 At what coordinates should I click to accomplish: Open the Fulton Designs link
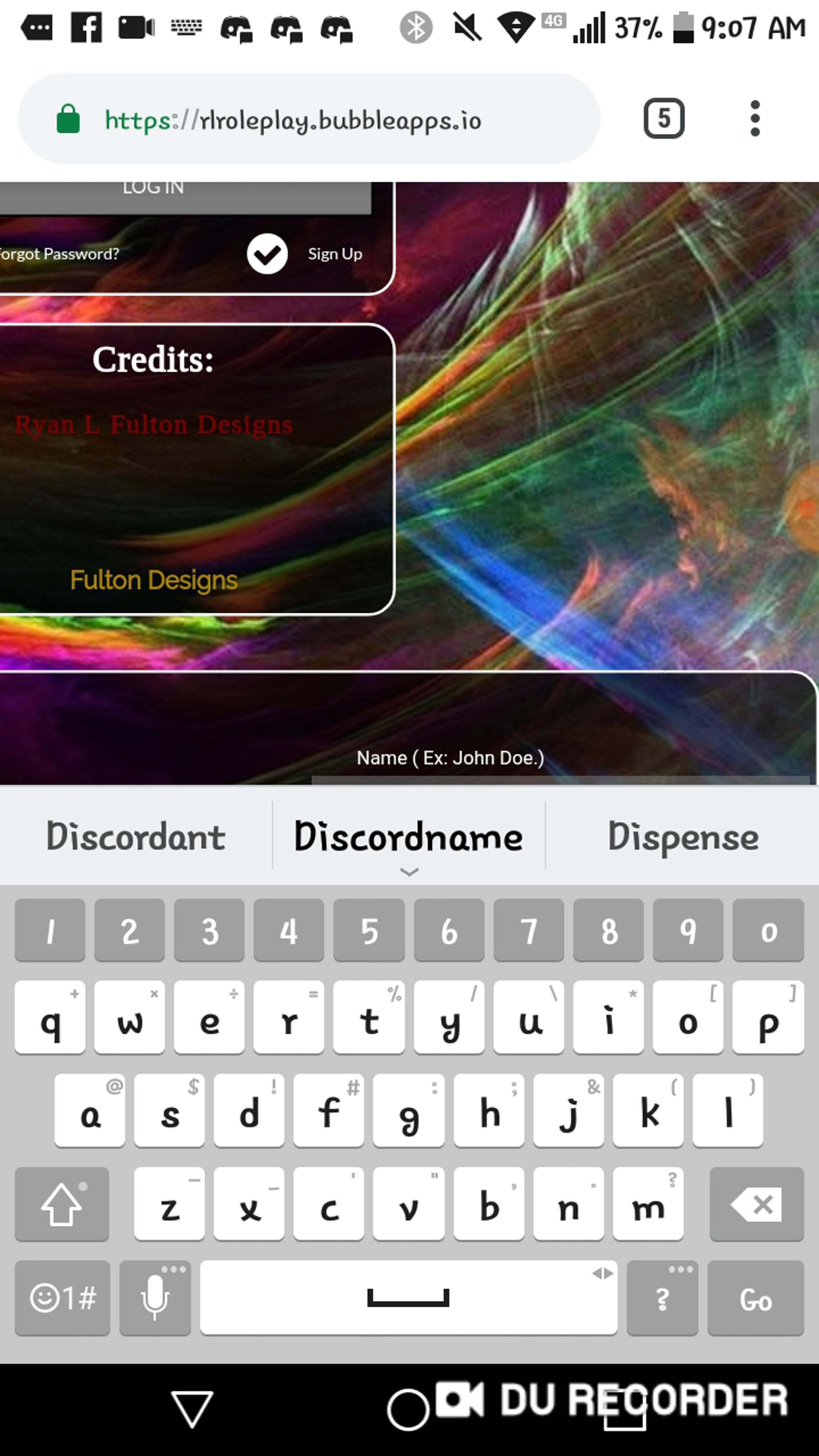[154, 580]
